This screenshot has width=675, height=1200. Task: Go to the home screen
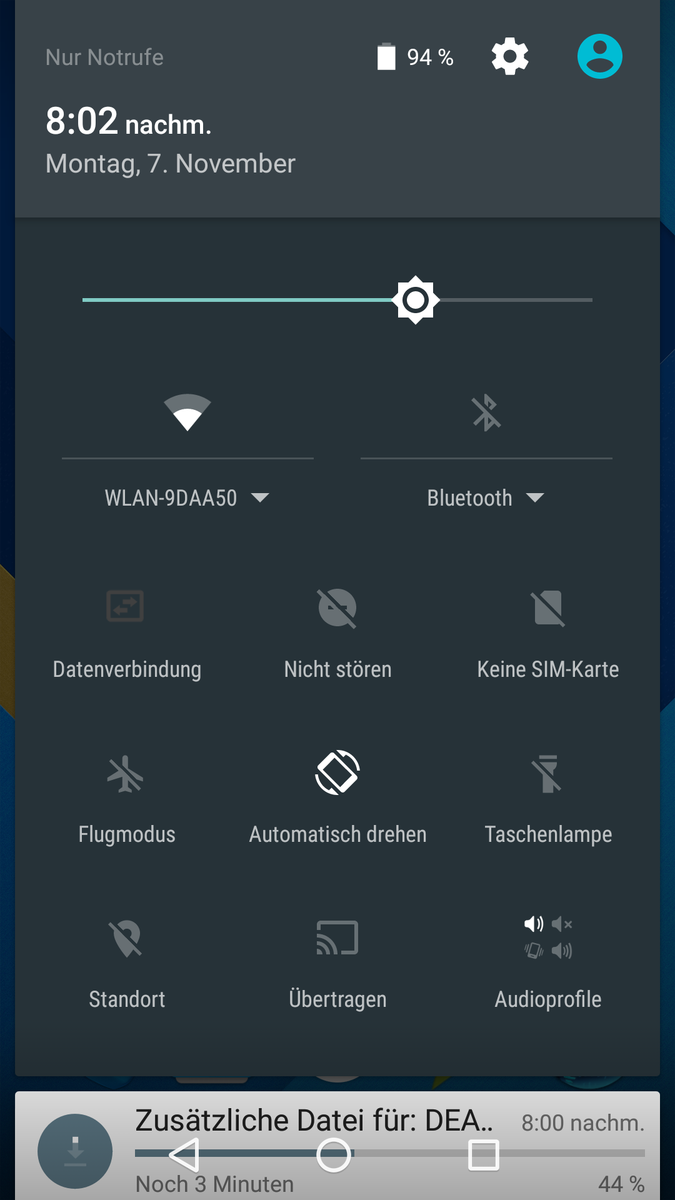334,1155
